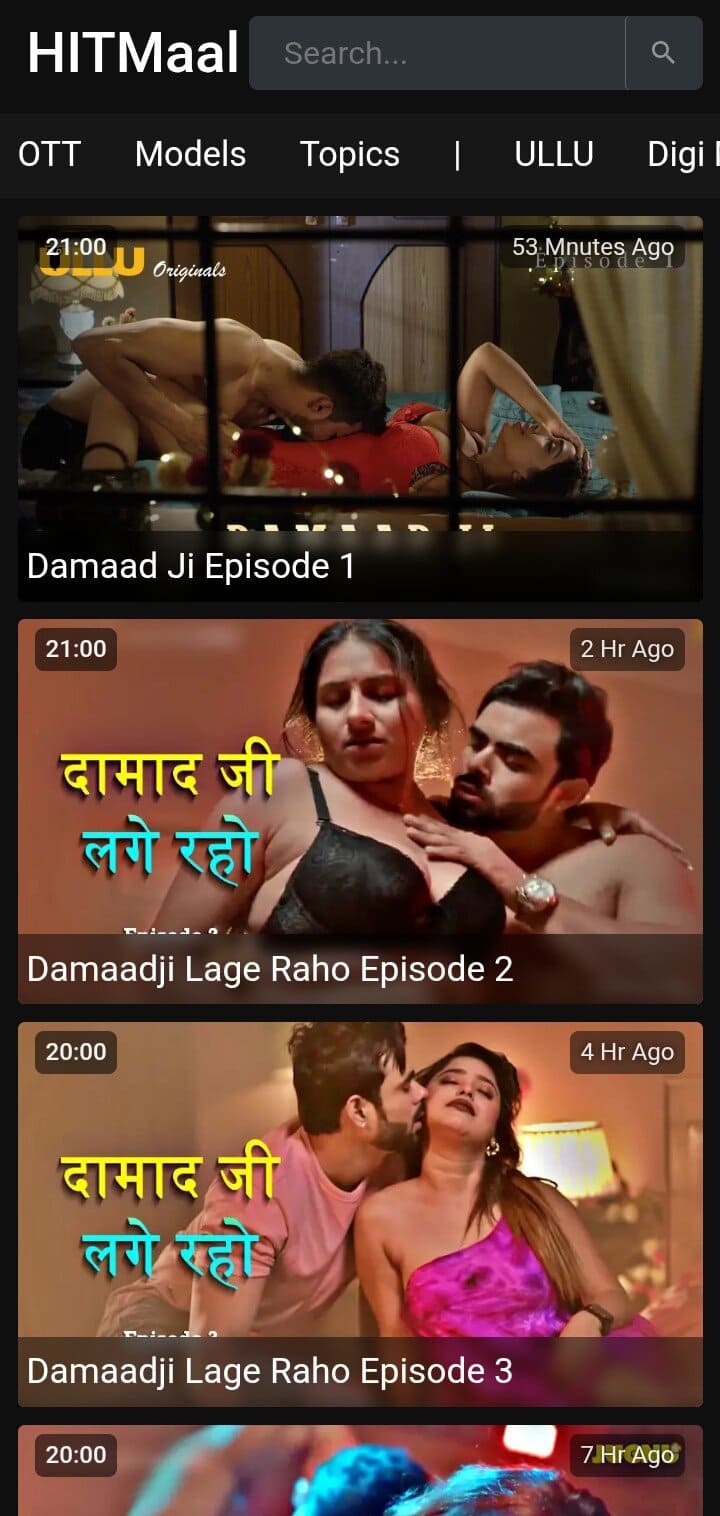
Task: Open the Models section
Action: click(x=190, y=154)
